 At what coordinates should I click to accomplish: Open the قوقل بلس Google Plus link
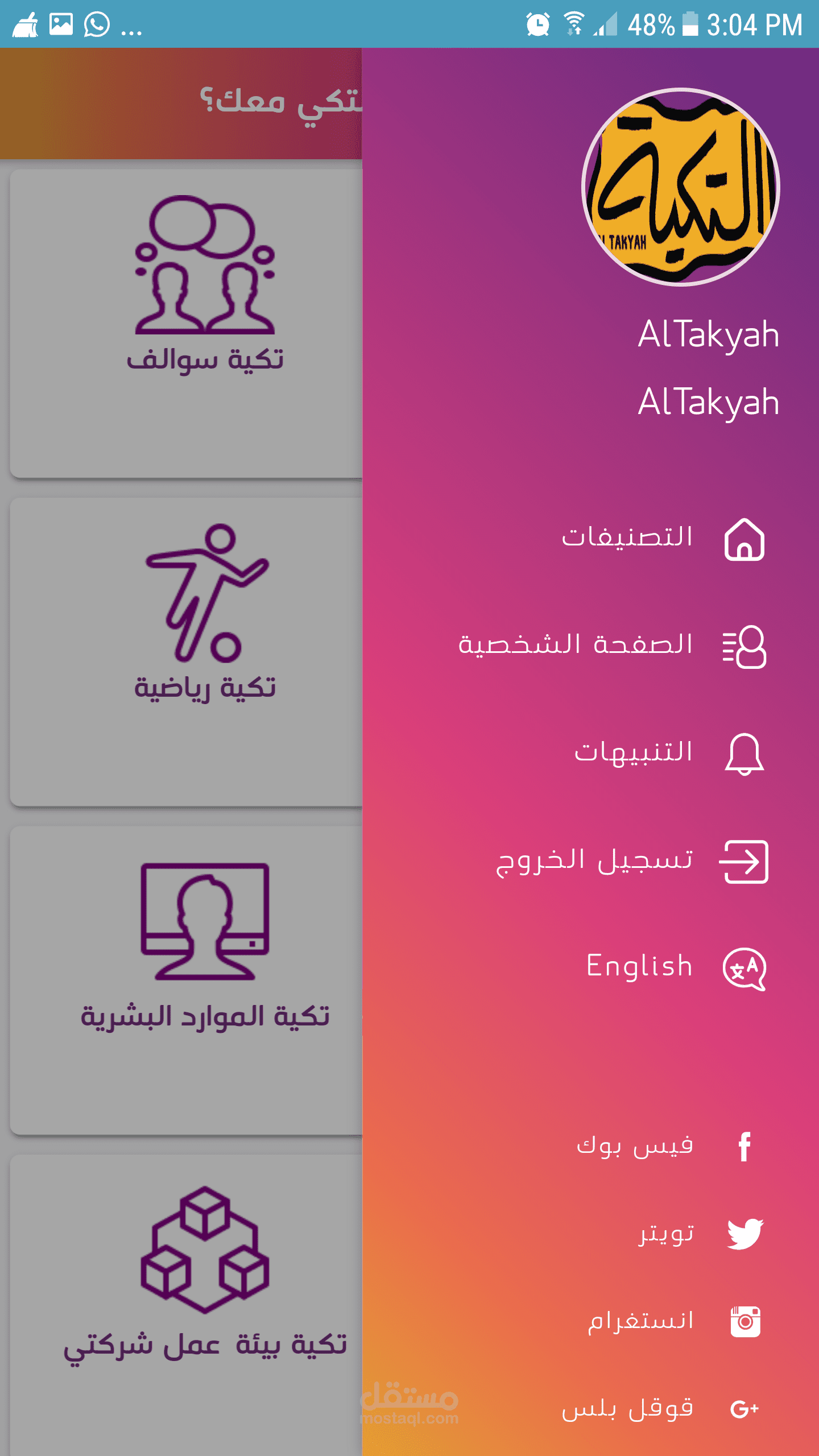(x=591, y=1409)
